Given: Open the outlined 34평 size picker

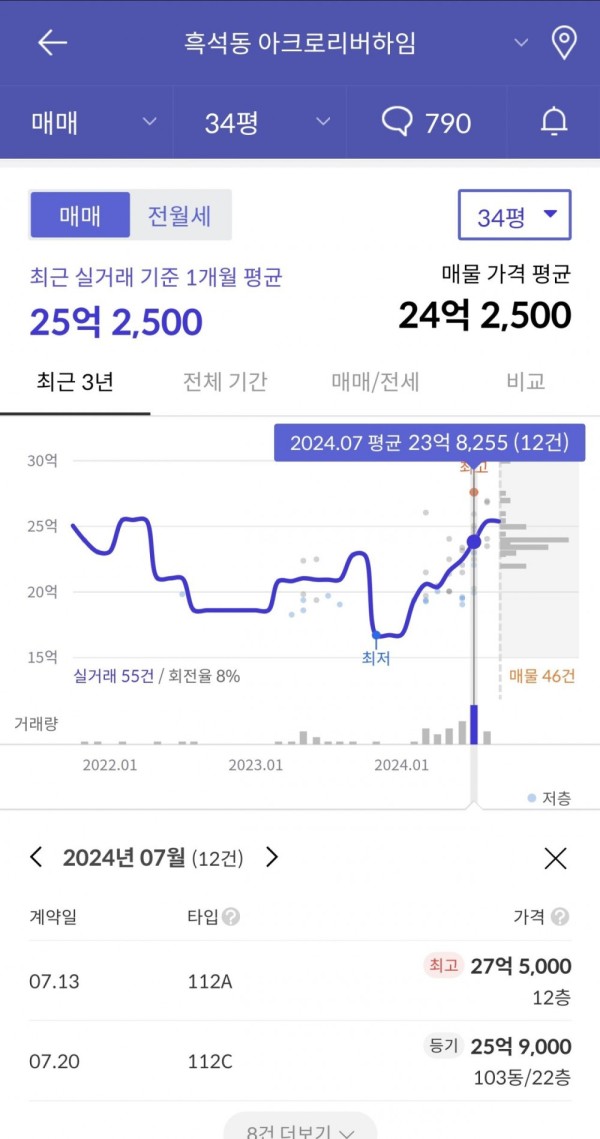Looking at the screenshot, I should (x=514, y=215).
